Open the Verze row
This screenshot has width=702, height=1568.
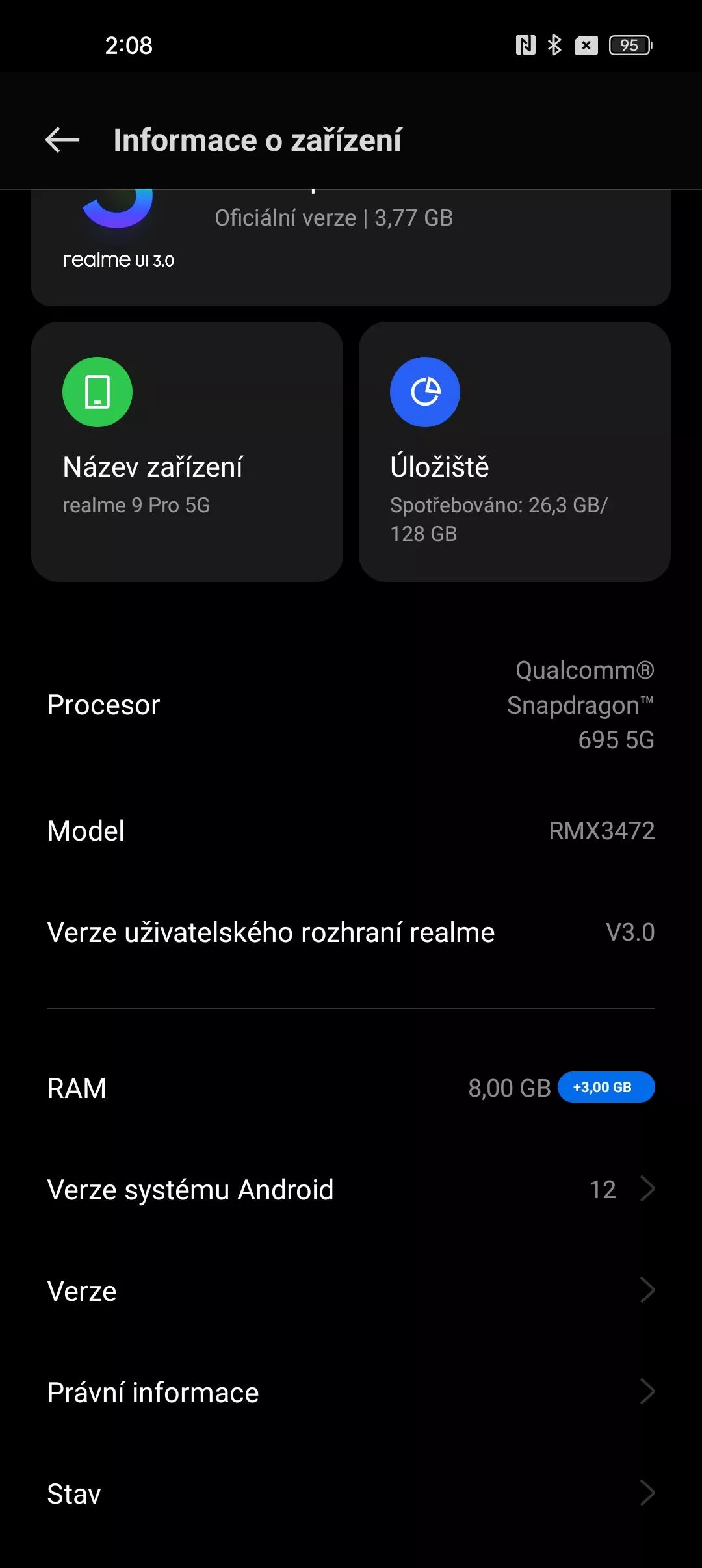tap(351, 1291)
